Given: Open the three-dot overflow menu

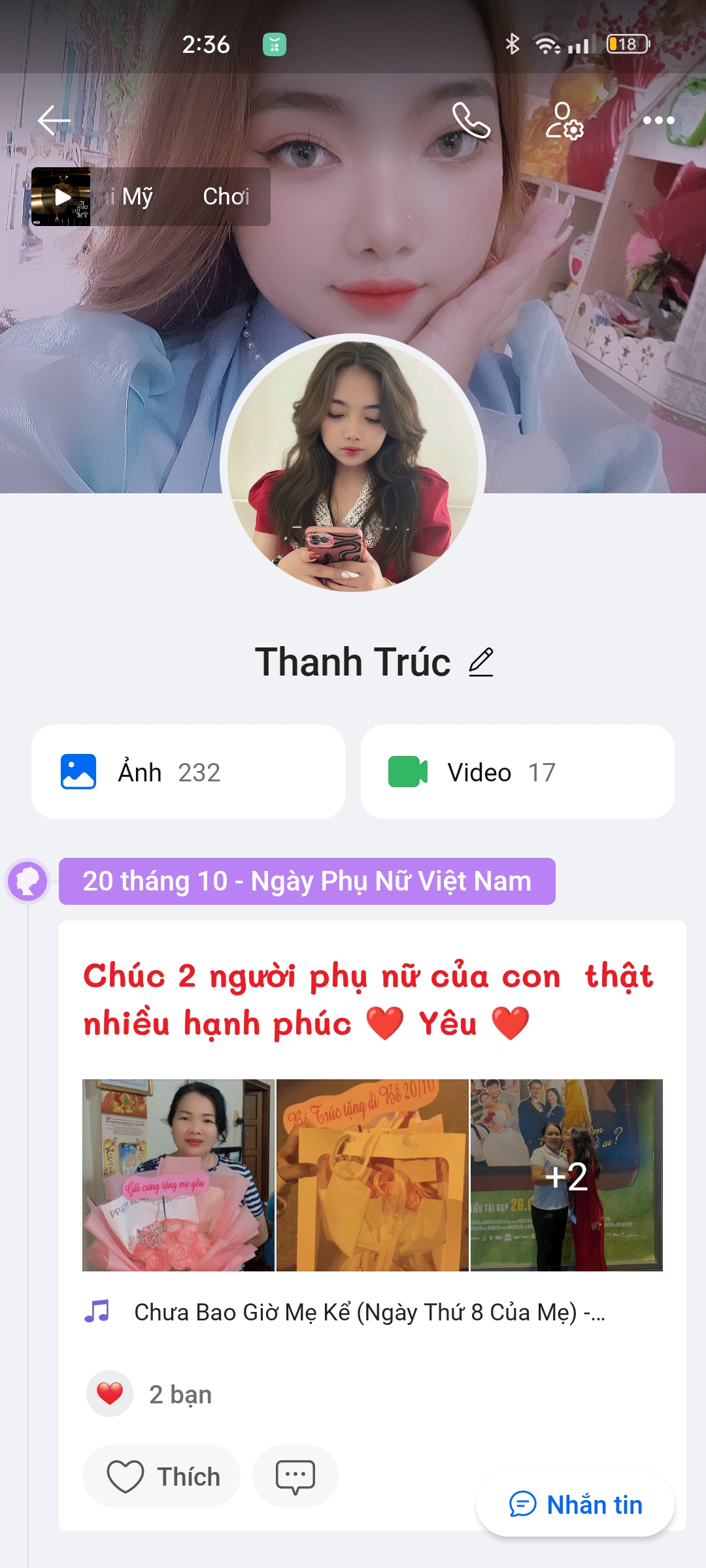Looking at the screenshot, I should tap(658, 120).
